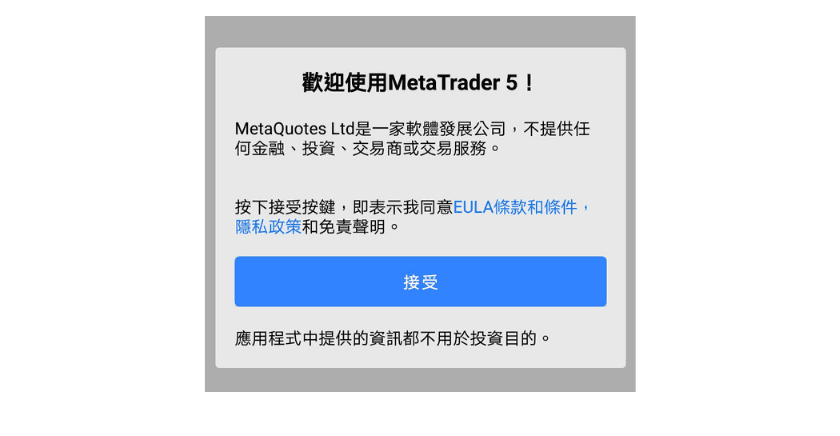This screenshot has width=840, height=436.
Task: Tap the blue 接受 button
Action: coord(420,282)
